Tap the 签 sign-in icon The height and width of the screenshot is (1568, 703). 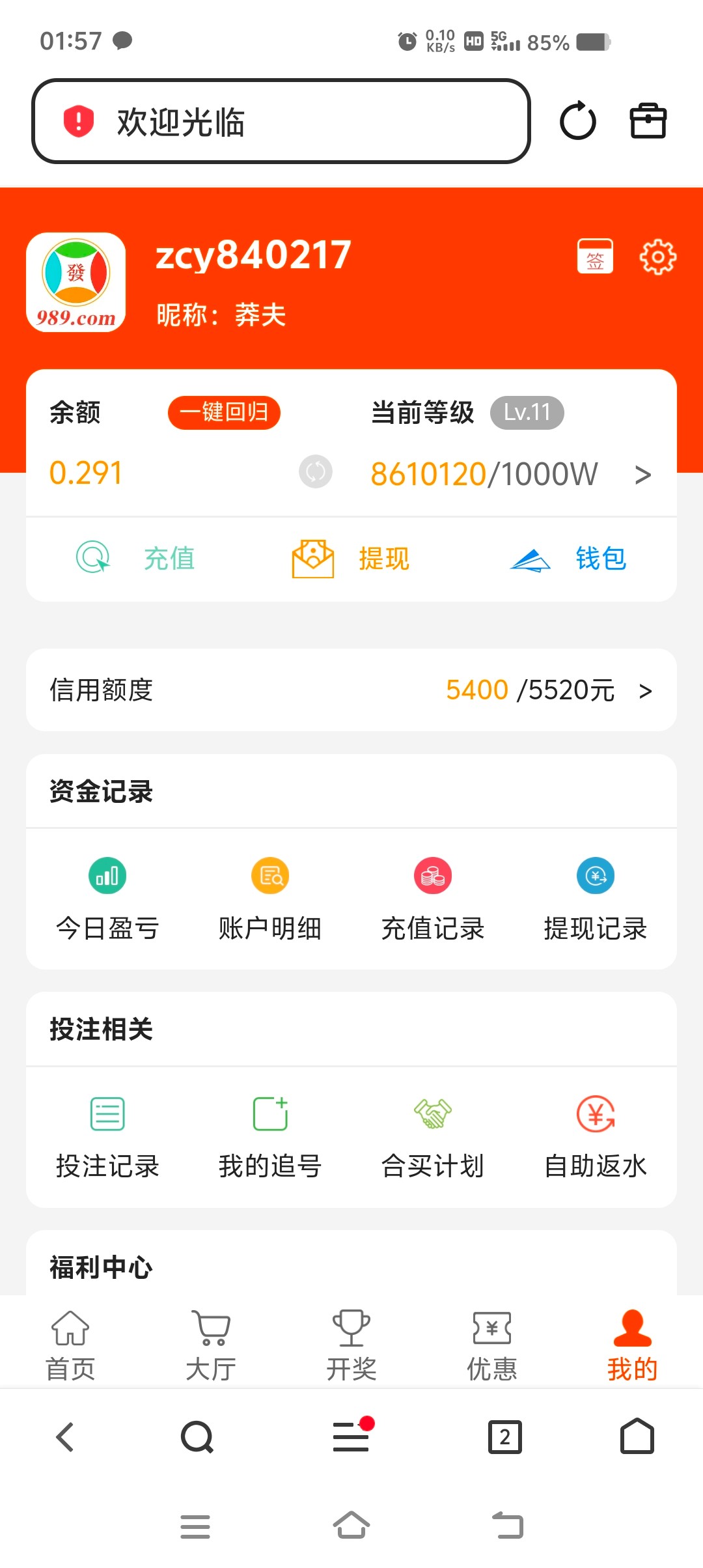tap(596, 256)
